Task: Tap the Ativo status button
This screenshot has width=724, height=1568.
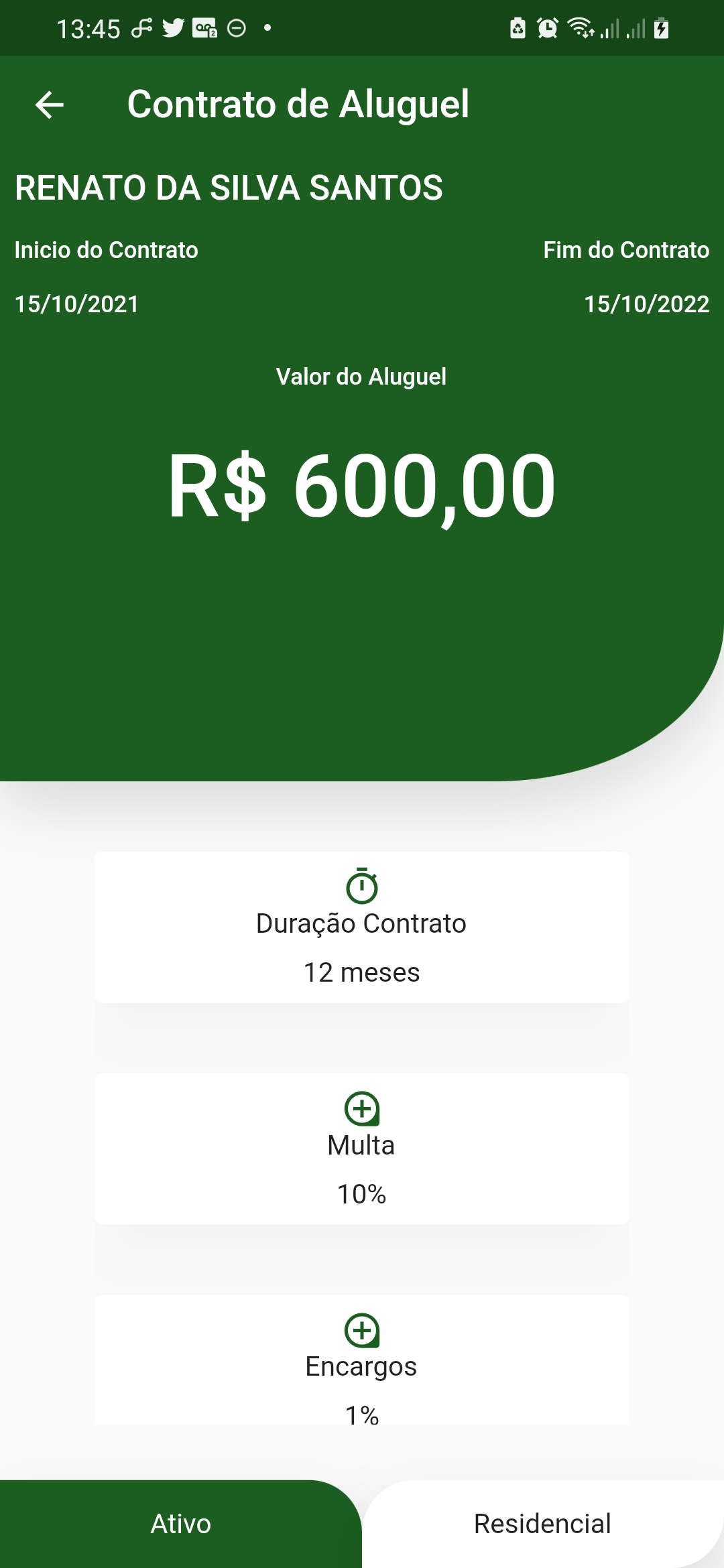Action: coord(181,1524)
